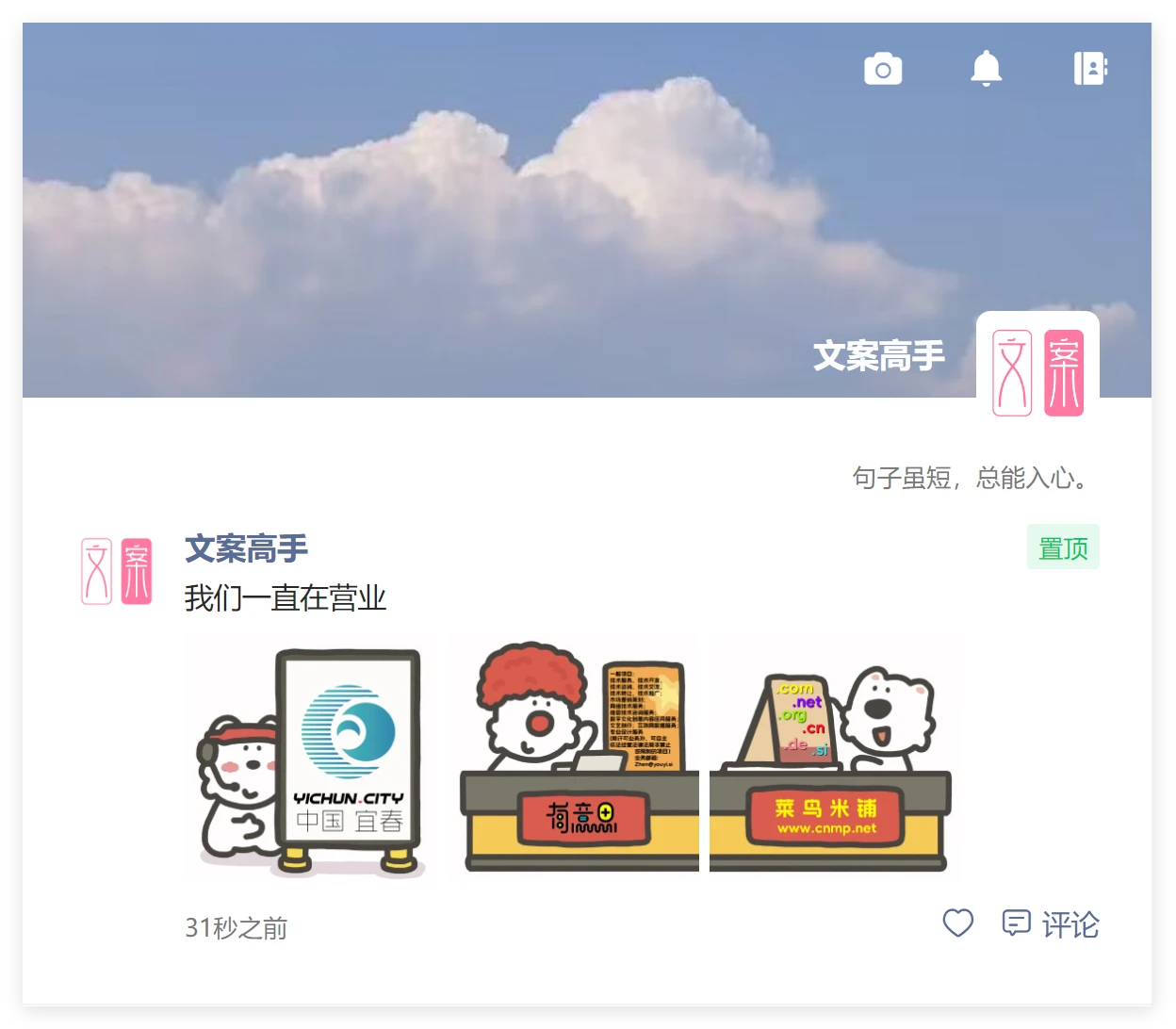Image resolution: width=1176 pixels, height=1029 pixels.
Task: Open the YICHUN.CITY post image
Action: coord(313,759)
